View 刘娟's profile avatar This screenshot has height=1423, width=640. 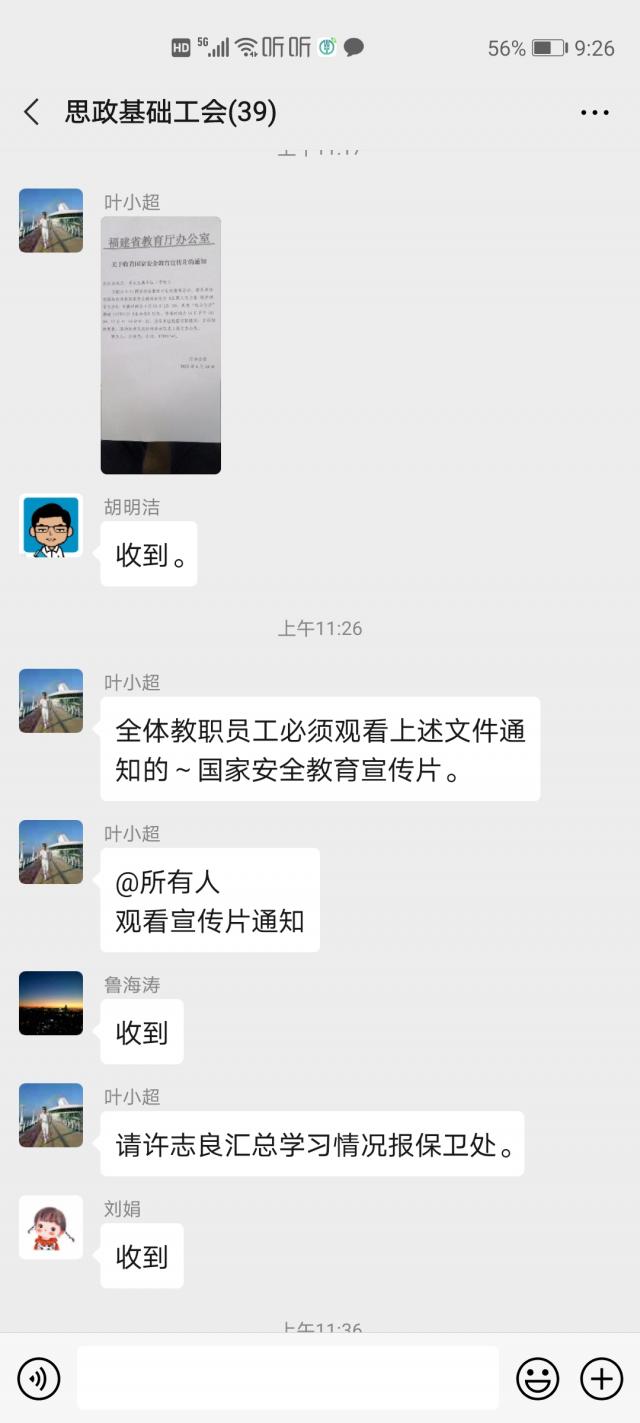pyautogui.click(x=51, y=1227)
